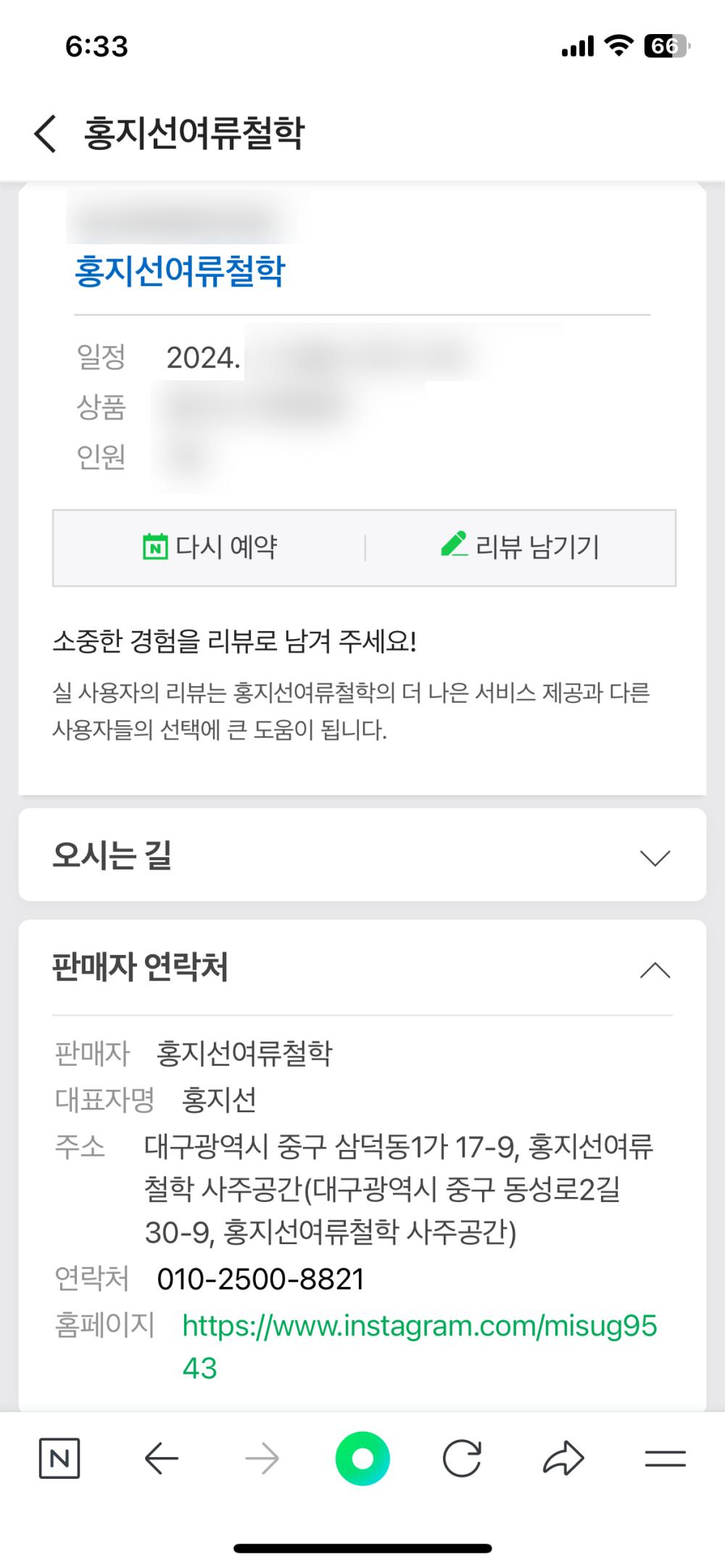Open the browser menu with two lines
This screenshot has width=725, height=1568.
click(x=665, y=1459)
